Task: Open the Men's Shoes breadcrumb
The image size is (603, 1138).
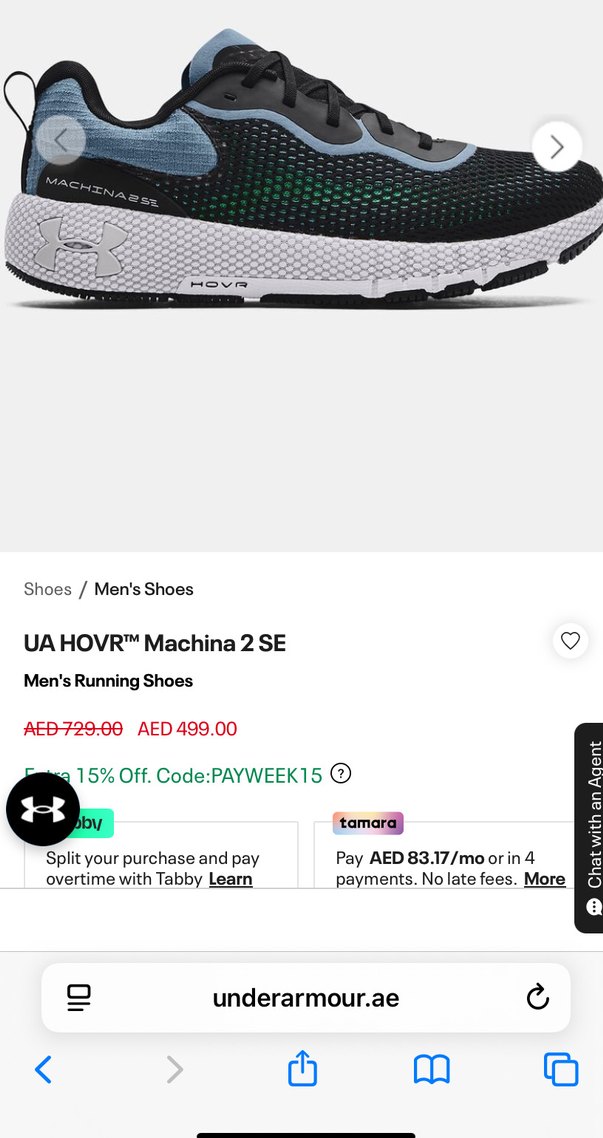Action: click(x=144, y=589)
